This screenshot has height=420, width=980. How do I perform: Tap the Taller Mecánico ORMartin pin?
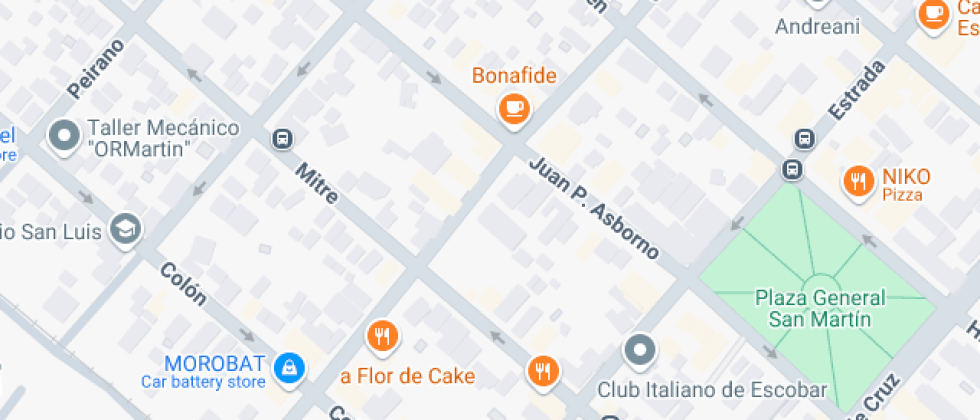point(64,136)
